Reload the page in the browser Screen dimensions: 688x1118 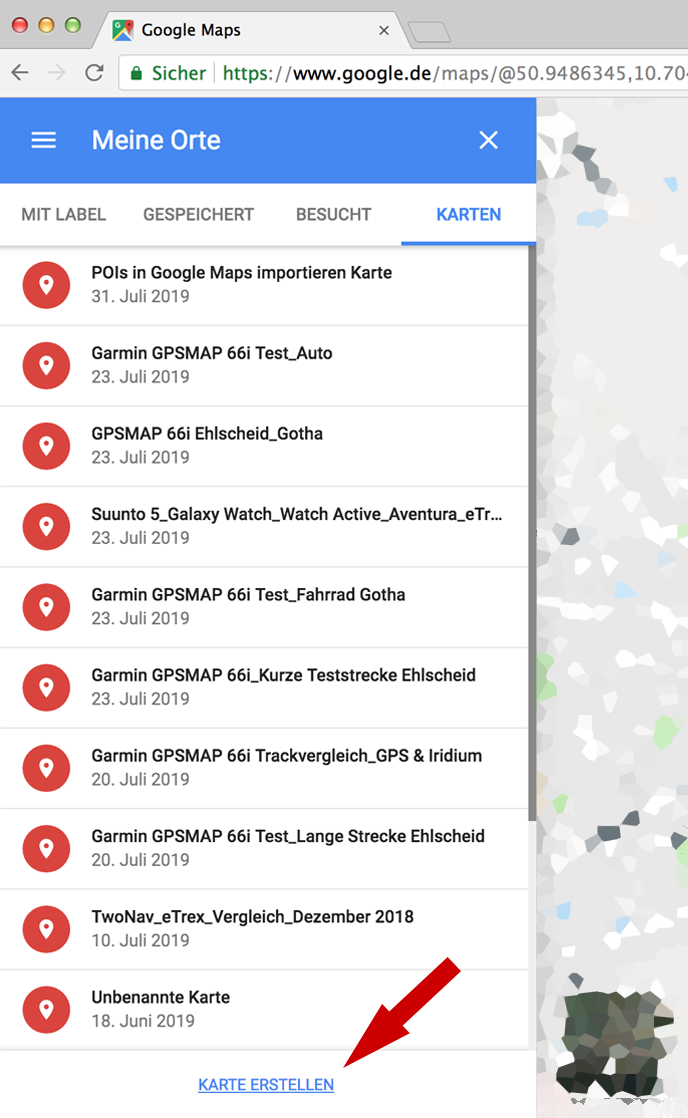pyautogui.click(x=94, y=73)
